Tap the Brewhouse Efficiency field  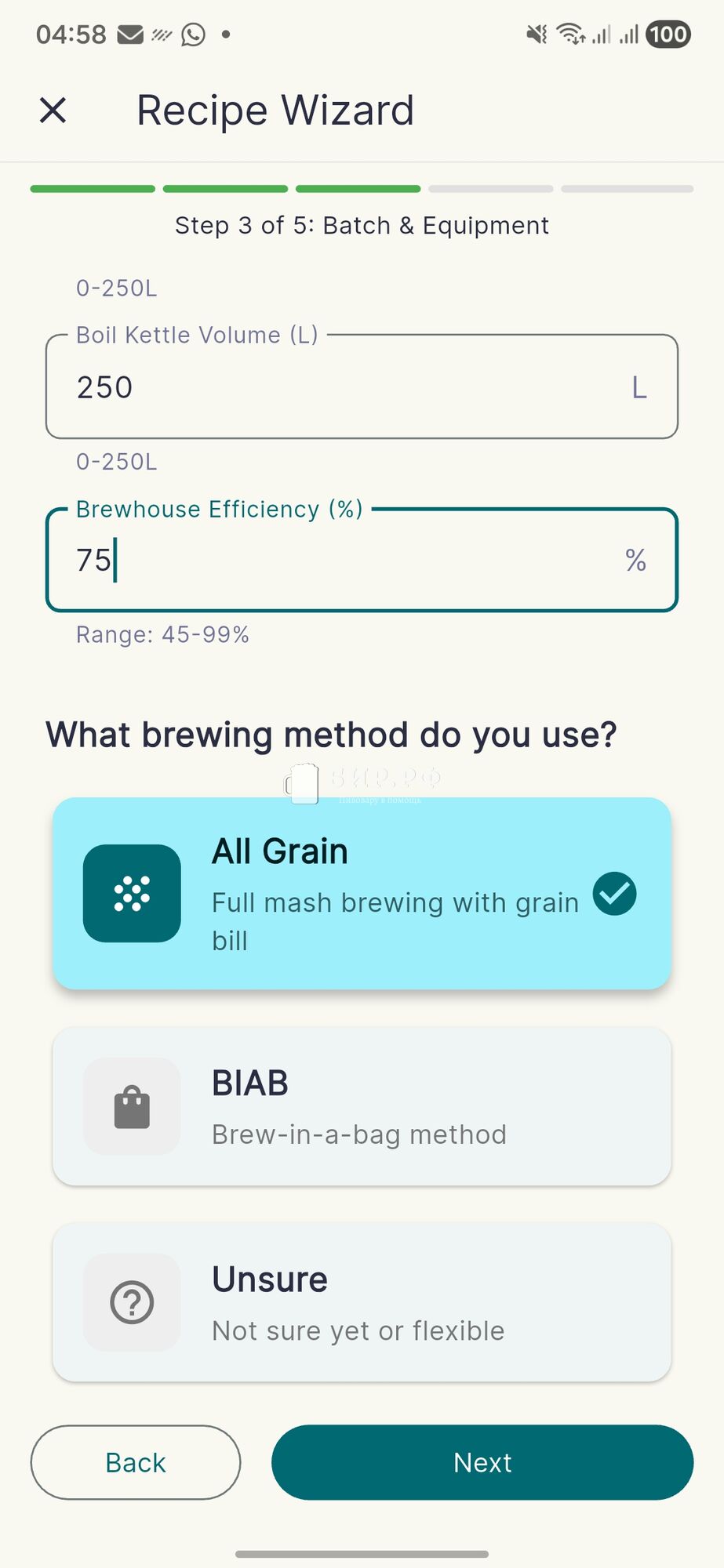pyautogui.click(x=345, y=561)
